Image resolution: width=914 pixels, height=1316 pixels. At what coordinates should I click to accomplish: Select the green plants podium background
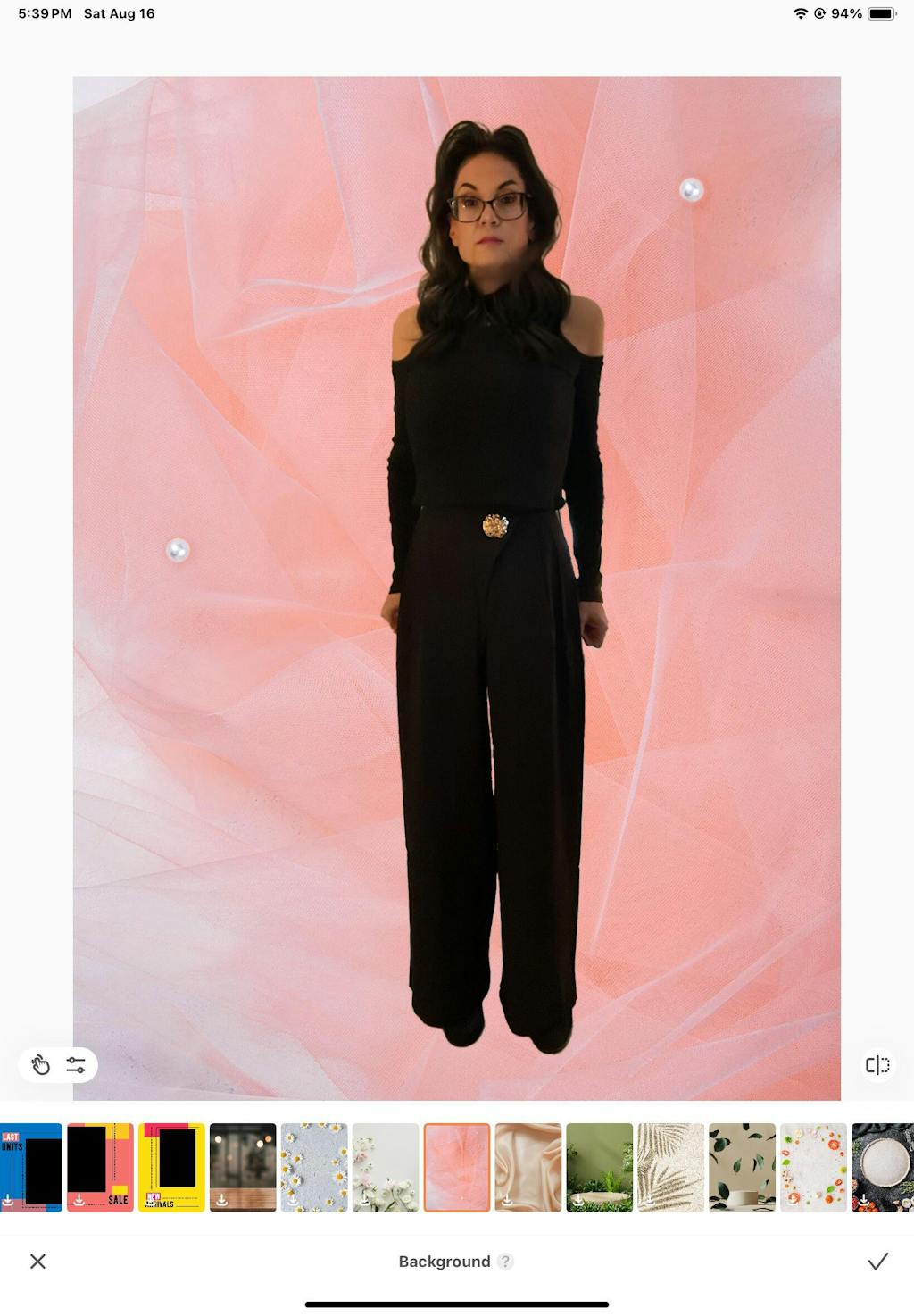coord(600,1167)
